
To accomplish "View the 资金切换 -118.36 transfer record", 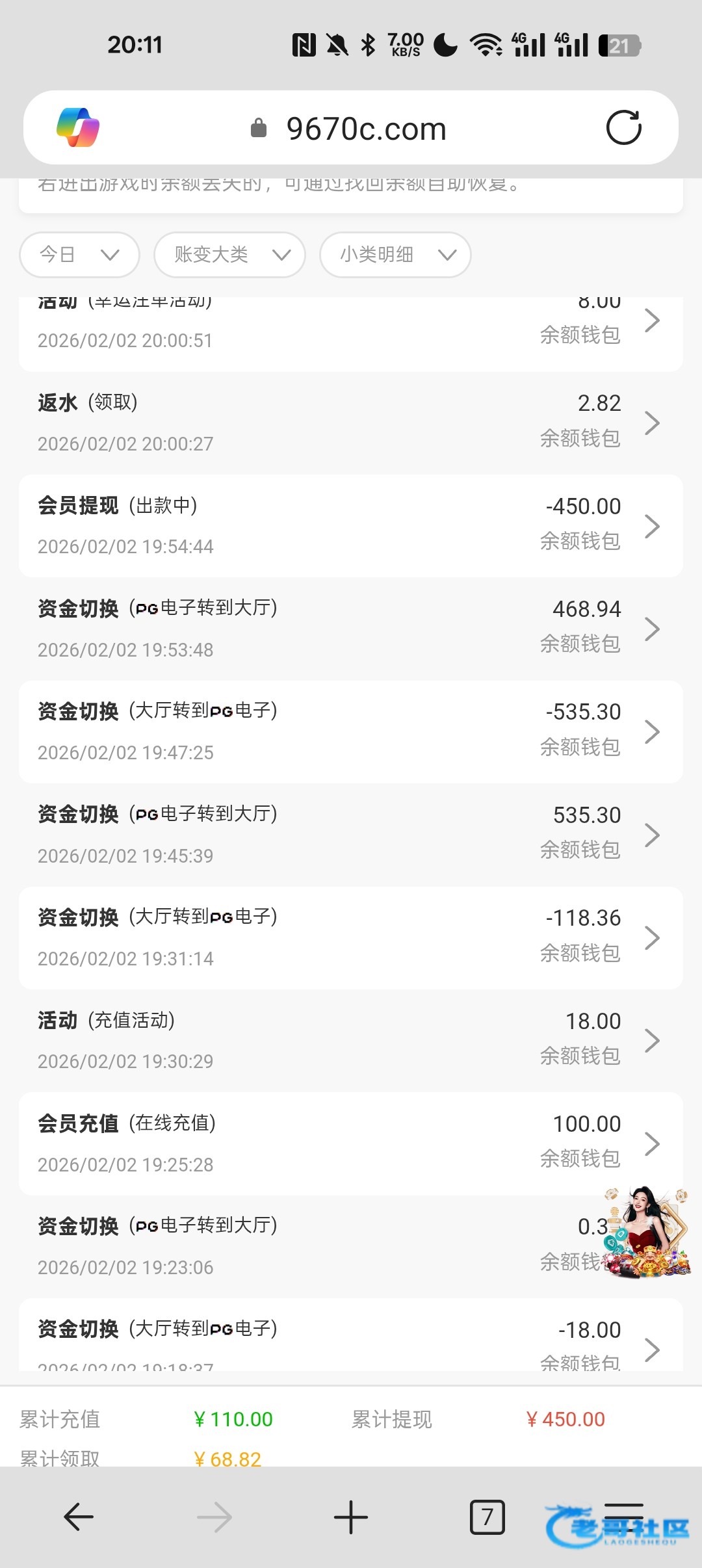I will tap(351, 937).
